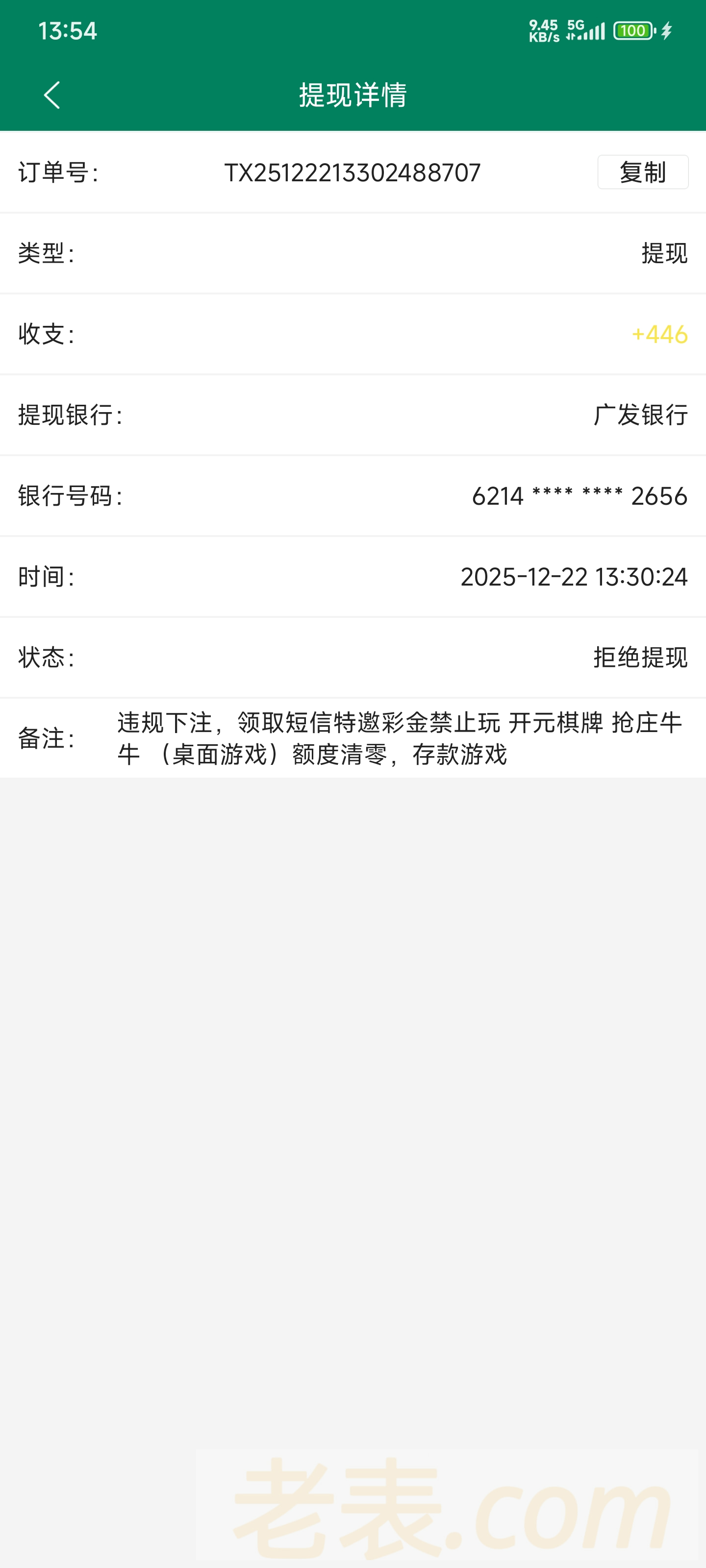Go back using the header arrow

52,95
